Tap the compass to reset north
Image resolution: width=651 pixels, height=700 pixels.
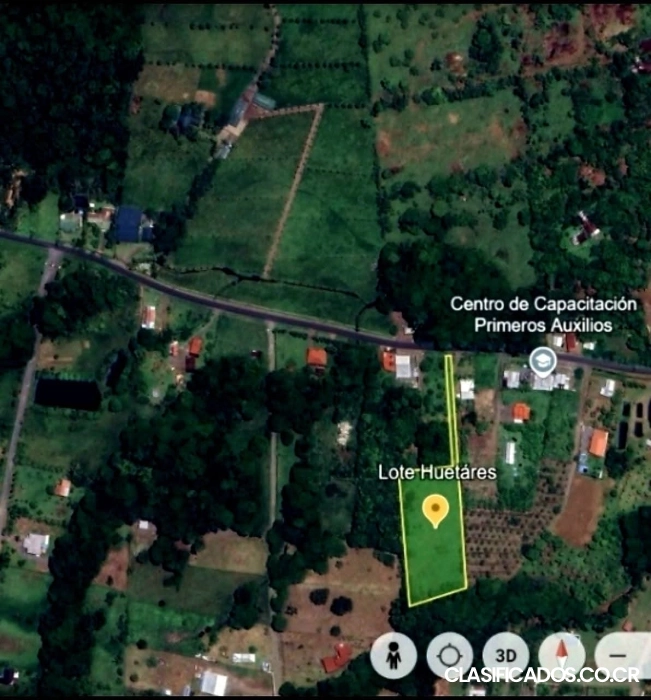click(562, 654)
